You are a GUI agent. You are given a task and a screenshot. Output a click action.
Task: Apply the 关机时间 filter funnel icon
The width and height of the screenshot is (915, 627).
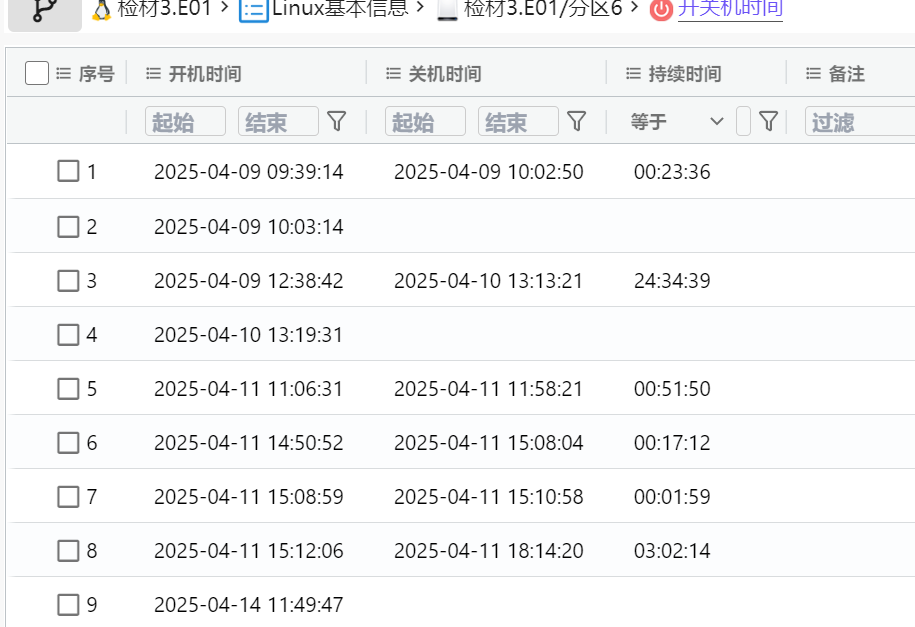577,121
